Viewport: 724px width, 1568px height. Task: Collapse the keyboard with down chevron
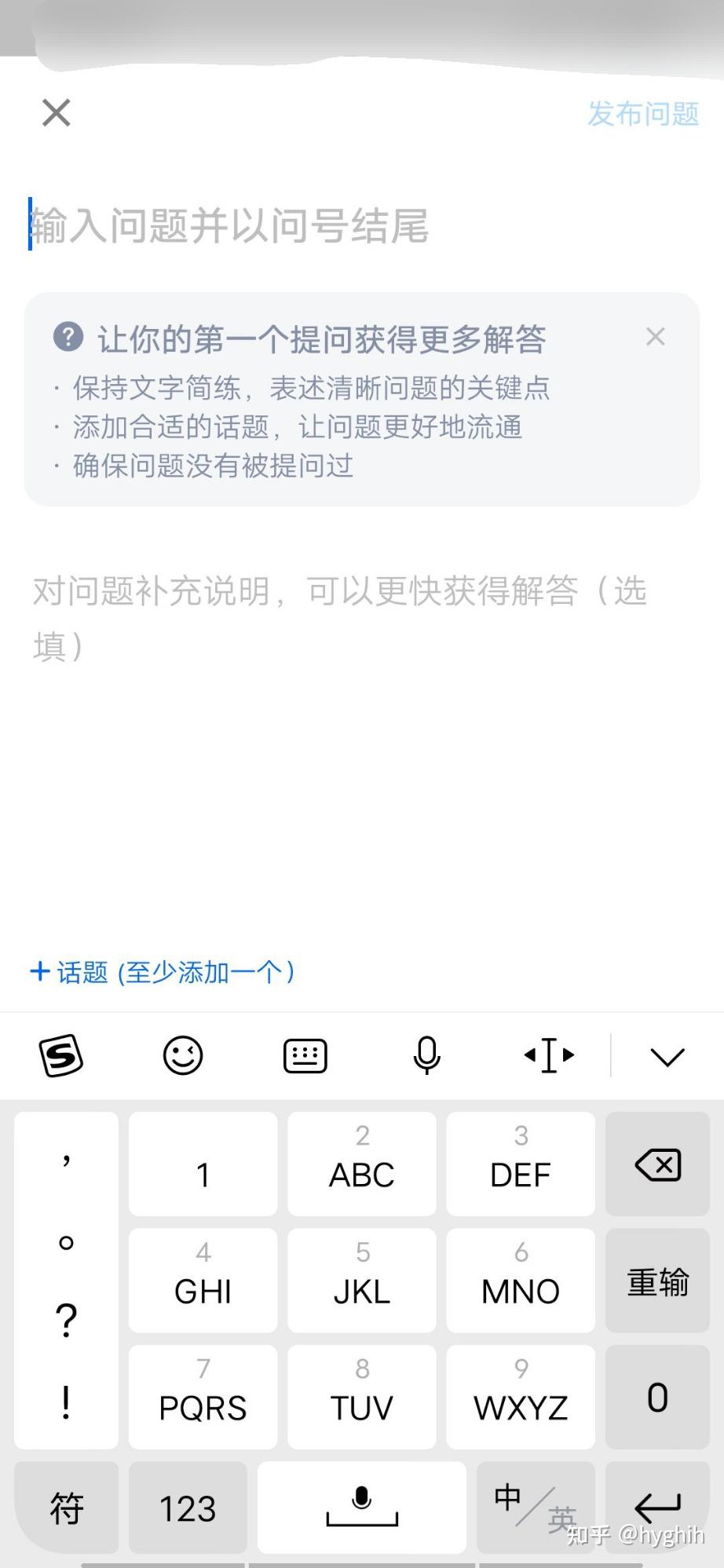[x=667, y=1056]
